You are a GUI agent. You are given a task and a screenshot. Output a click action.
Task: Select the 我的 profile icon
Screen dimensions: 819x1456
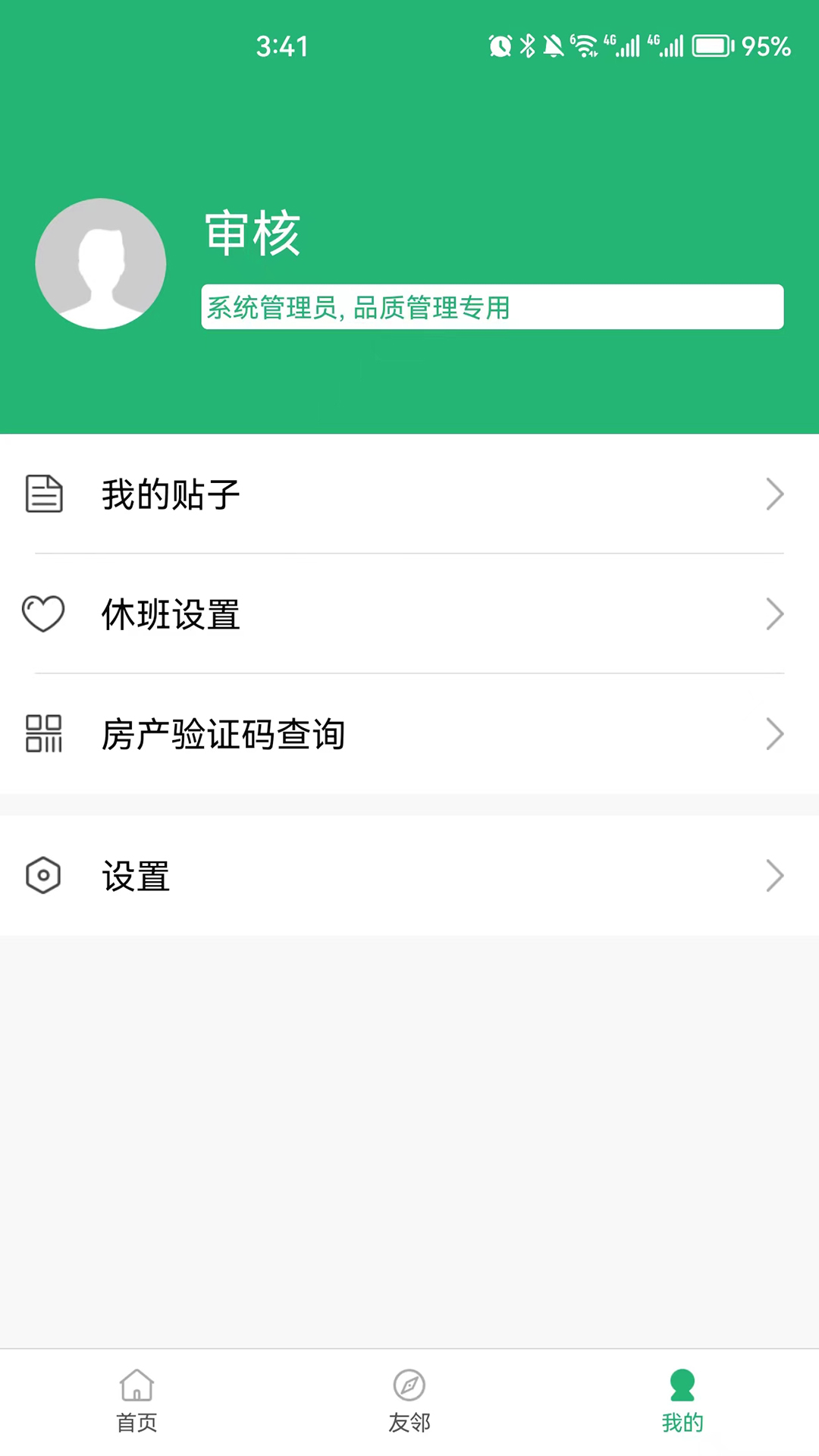(682, 1385)
